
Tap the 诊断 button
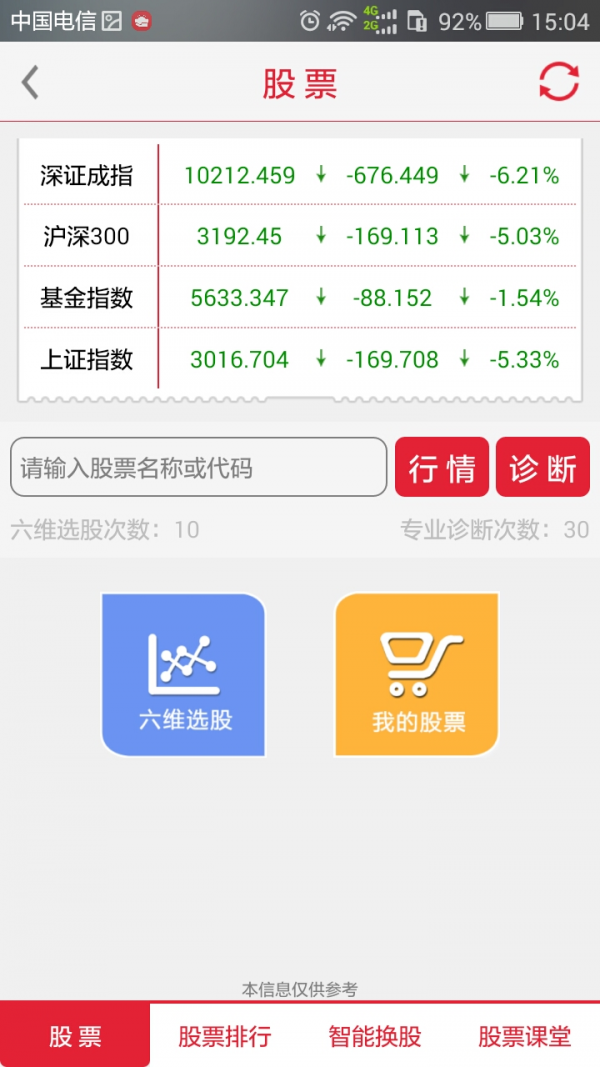point(542,467)
